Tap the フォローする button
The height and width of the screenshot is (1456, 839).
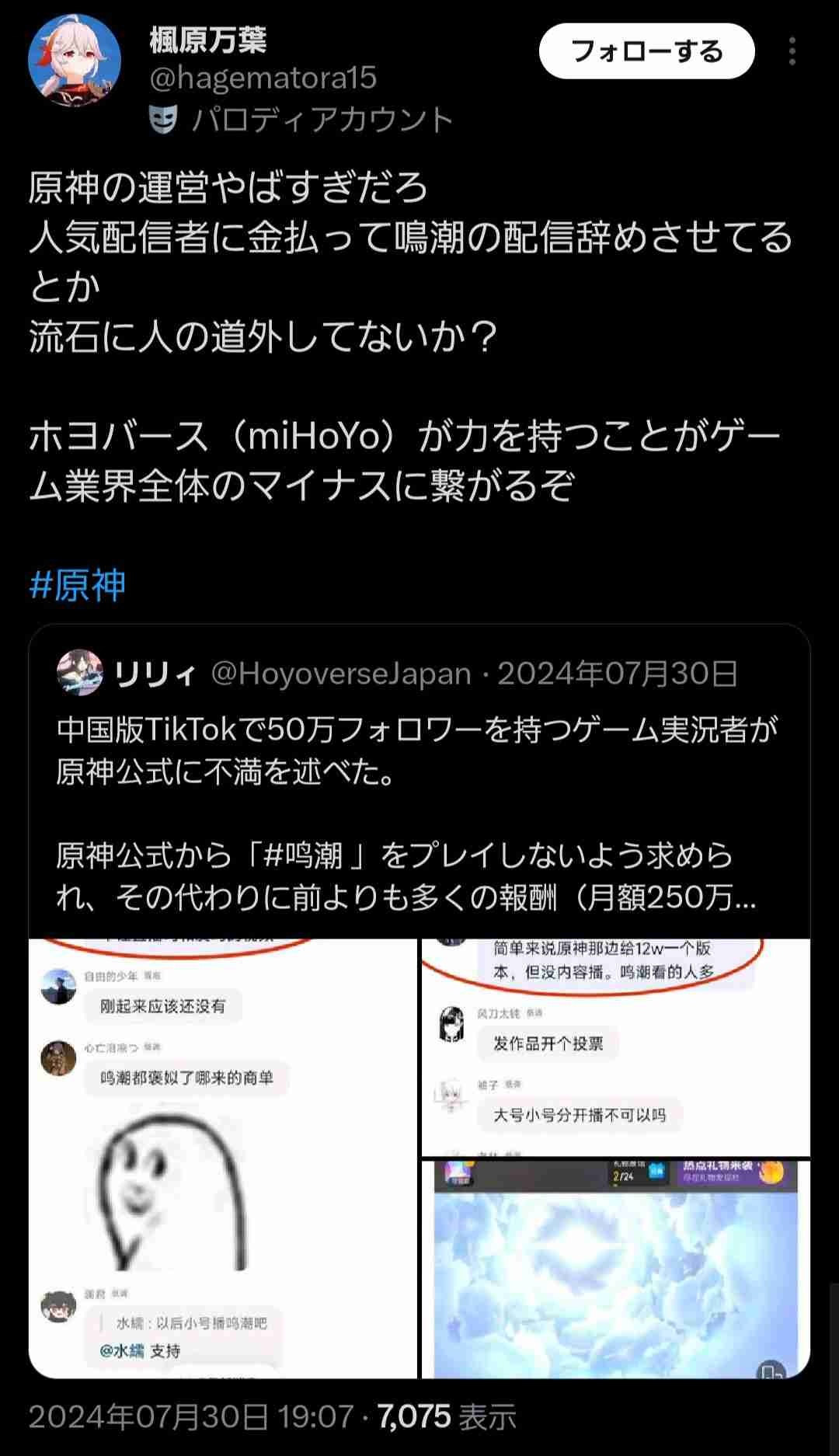pyautogui.click(x=646, y=51)
